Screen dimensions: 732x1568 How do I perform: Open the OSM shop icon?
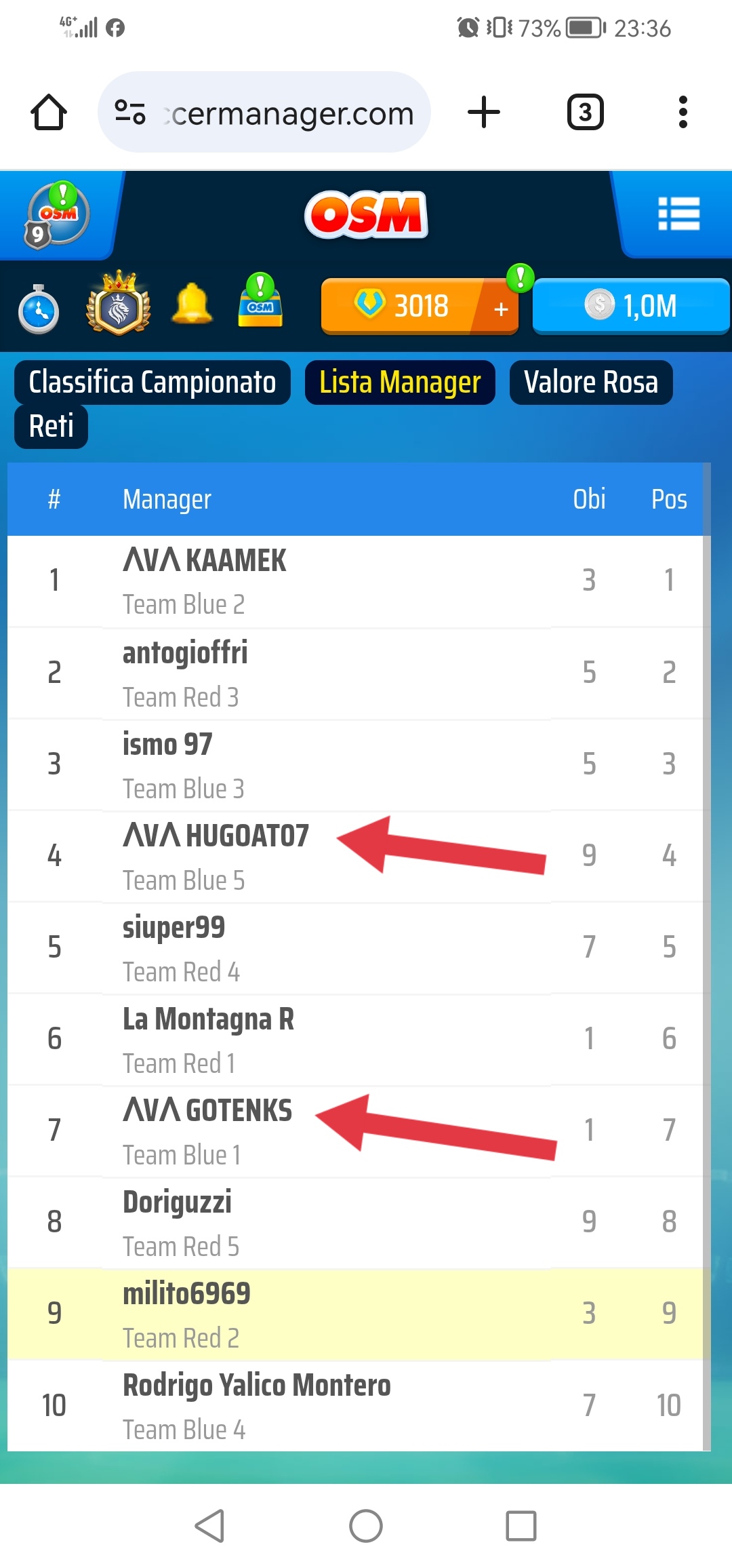click(260, 302)
